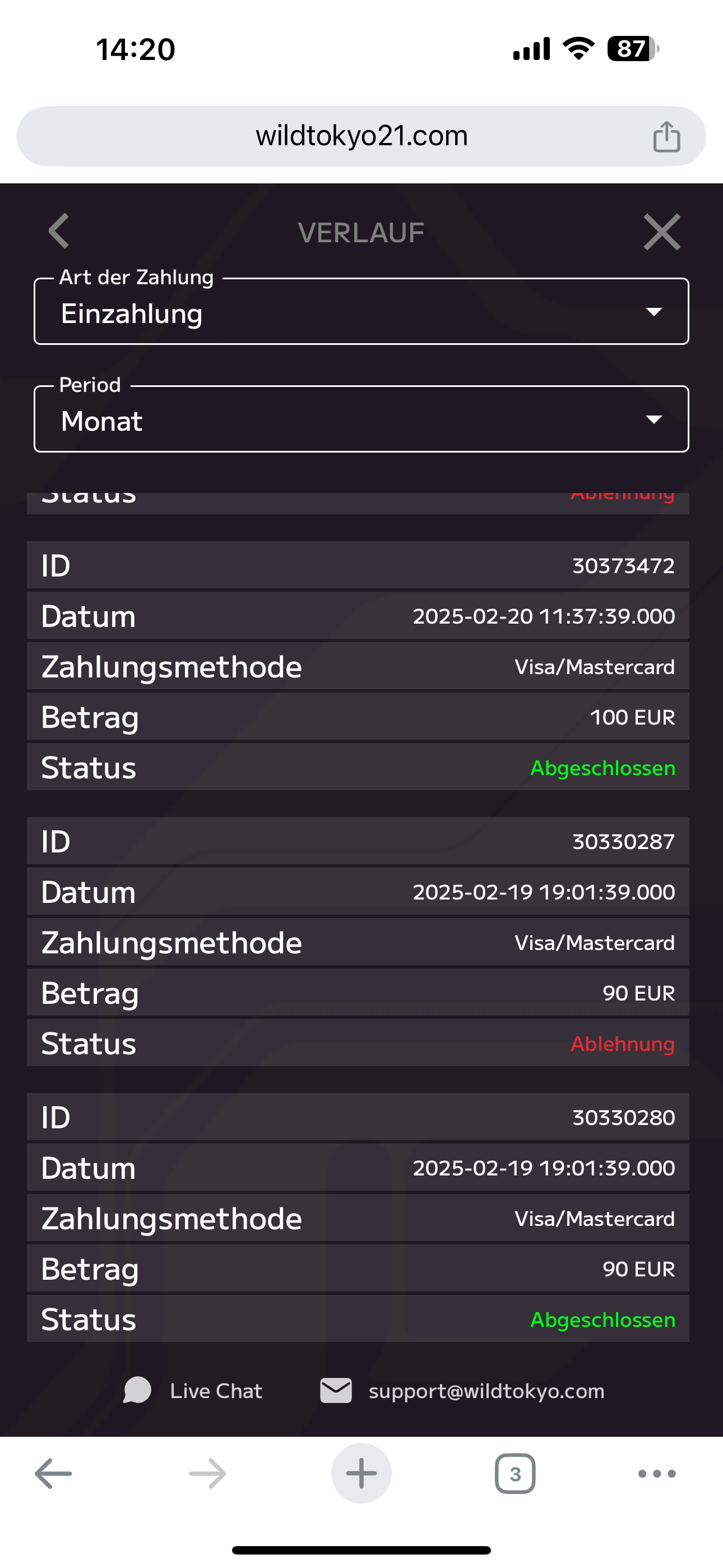Share the page from the address bar
The width and height of the screenshot is (723, 1568).
tap(666, 136)
